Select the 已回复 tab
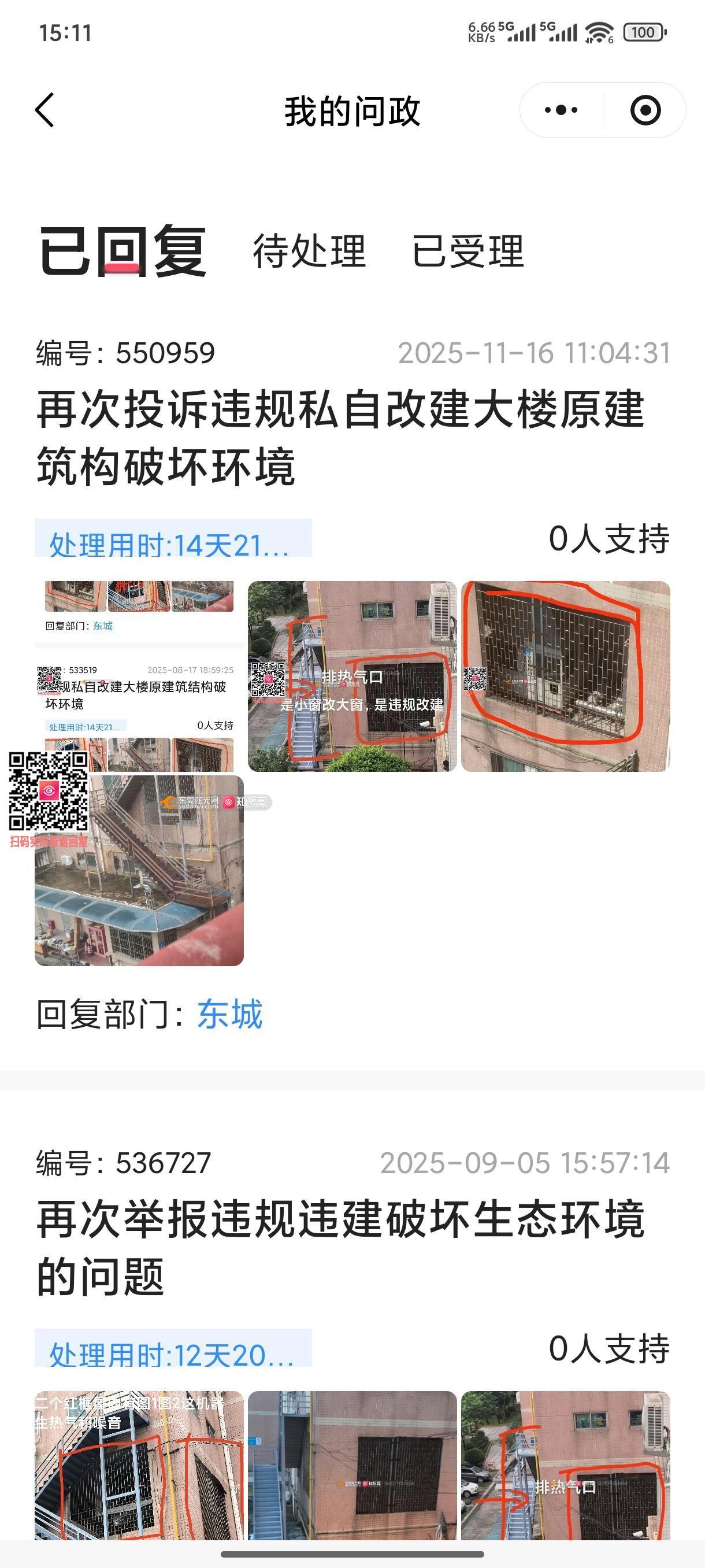The image size is (705, 1568). click(x=123, y=251)
